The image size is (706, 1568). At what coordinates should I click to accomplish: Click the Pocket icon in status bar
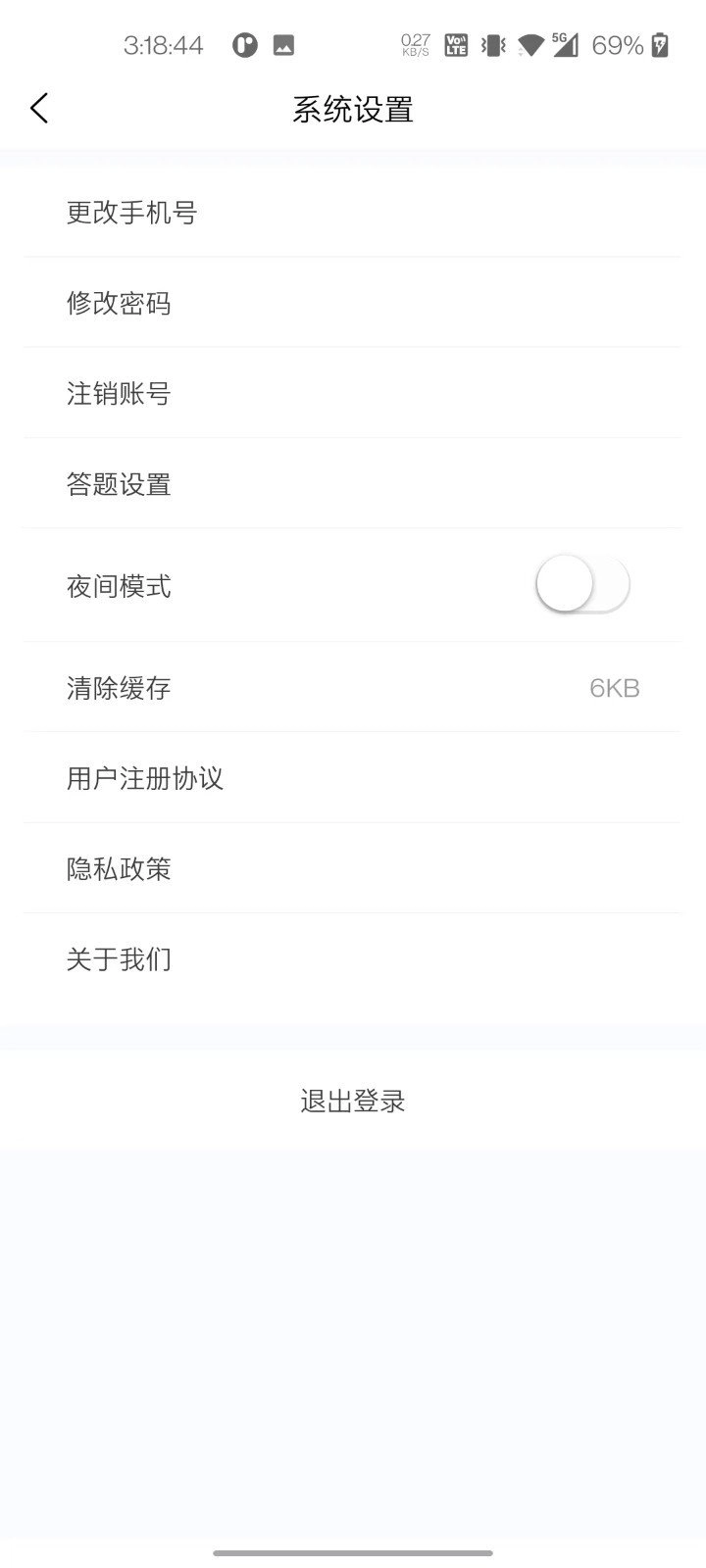[x=244, y=45]
